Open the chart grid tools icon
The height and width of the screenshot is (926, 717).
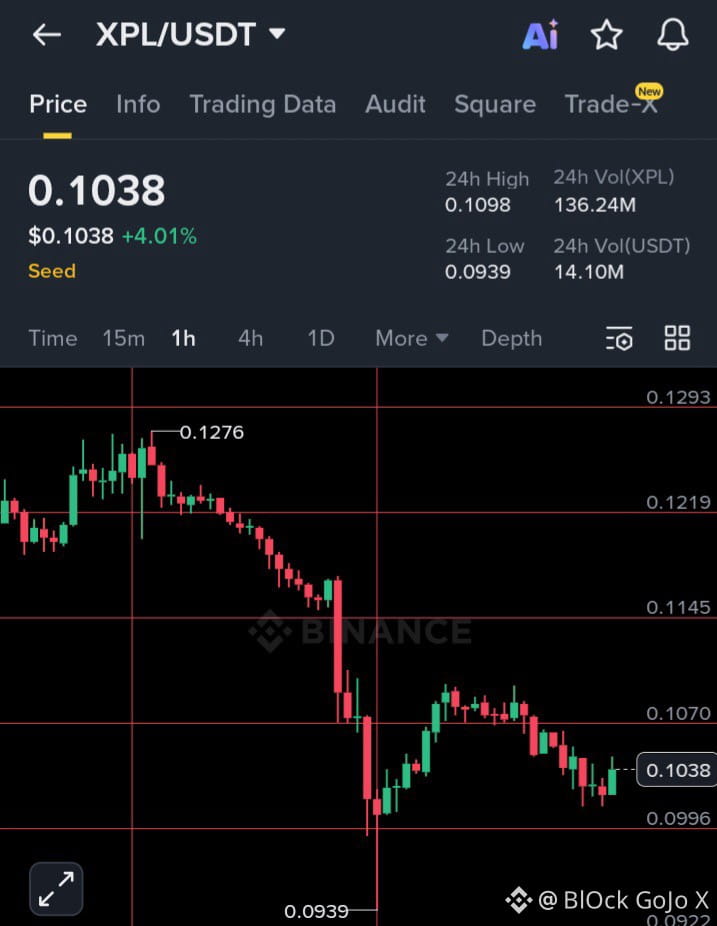click(x=677, y=338)
